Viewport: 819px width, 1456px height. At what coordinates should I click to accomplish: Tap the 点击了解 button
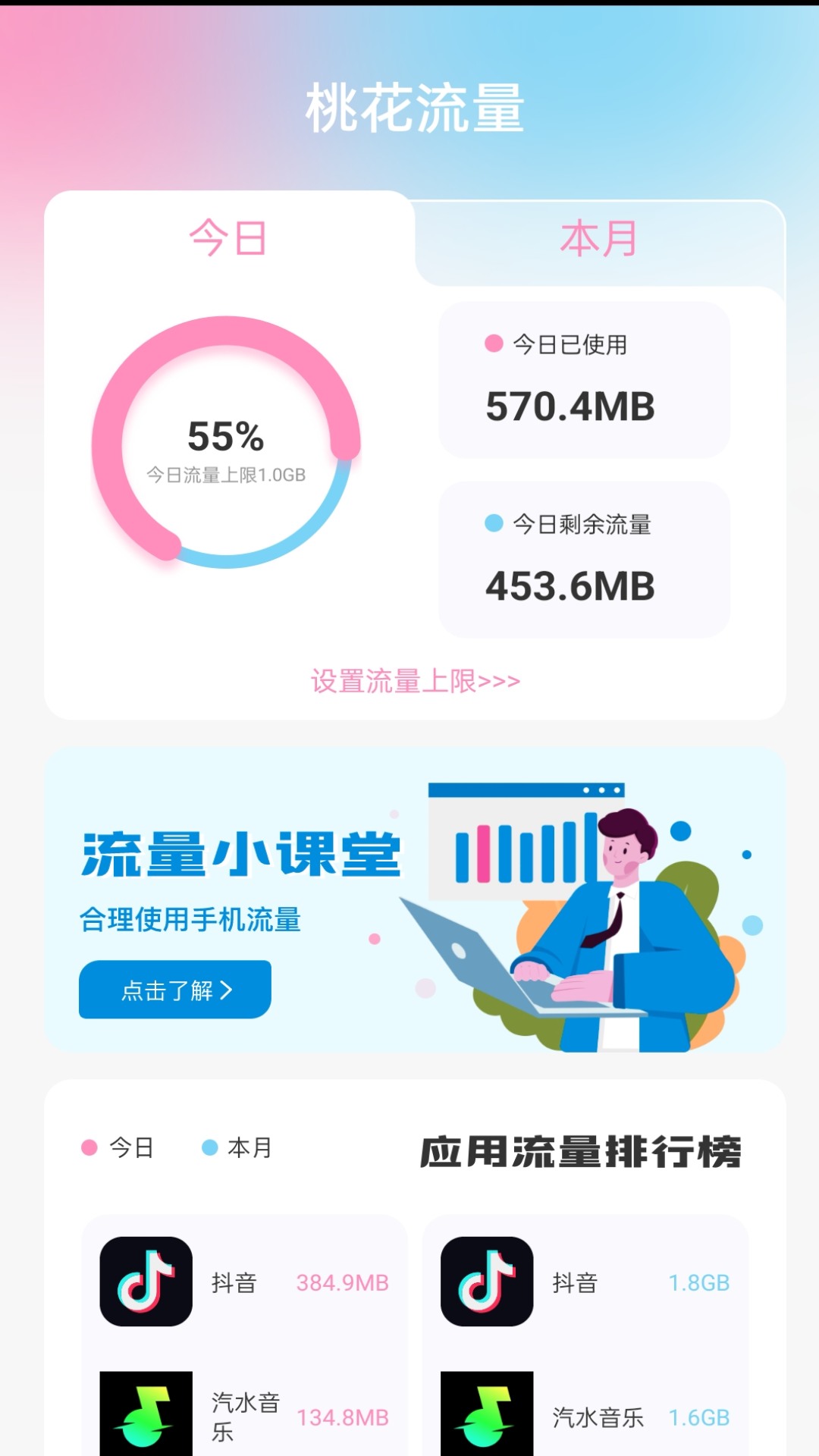[x=175, y=990]
